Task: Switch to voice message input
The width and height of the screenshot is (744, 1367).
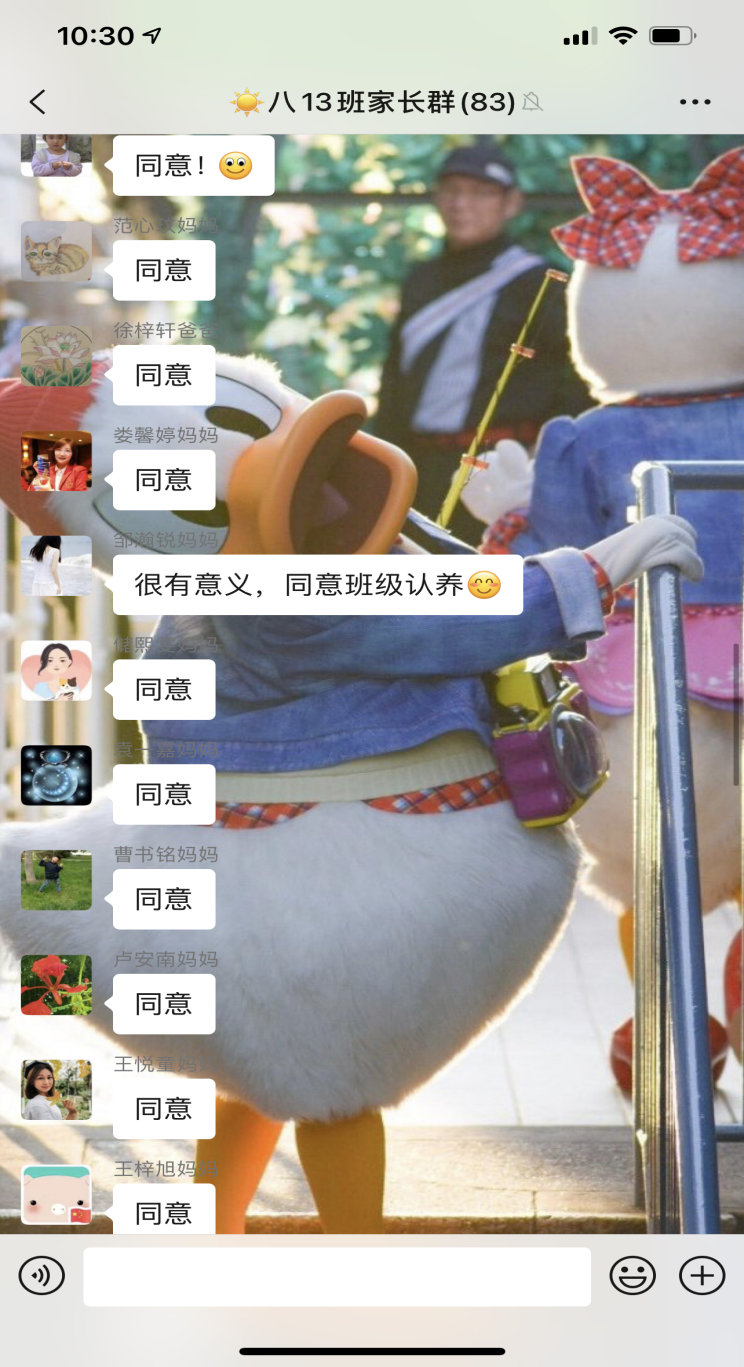Action: (42, 1276)
